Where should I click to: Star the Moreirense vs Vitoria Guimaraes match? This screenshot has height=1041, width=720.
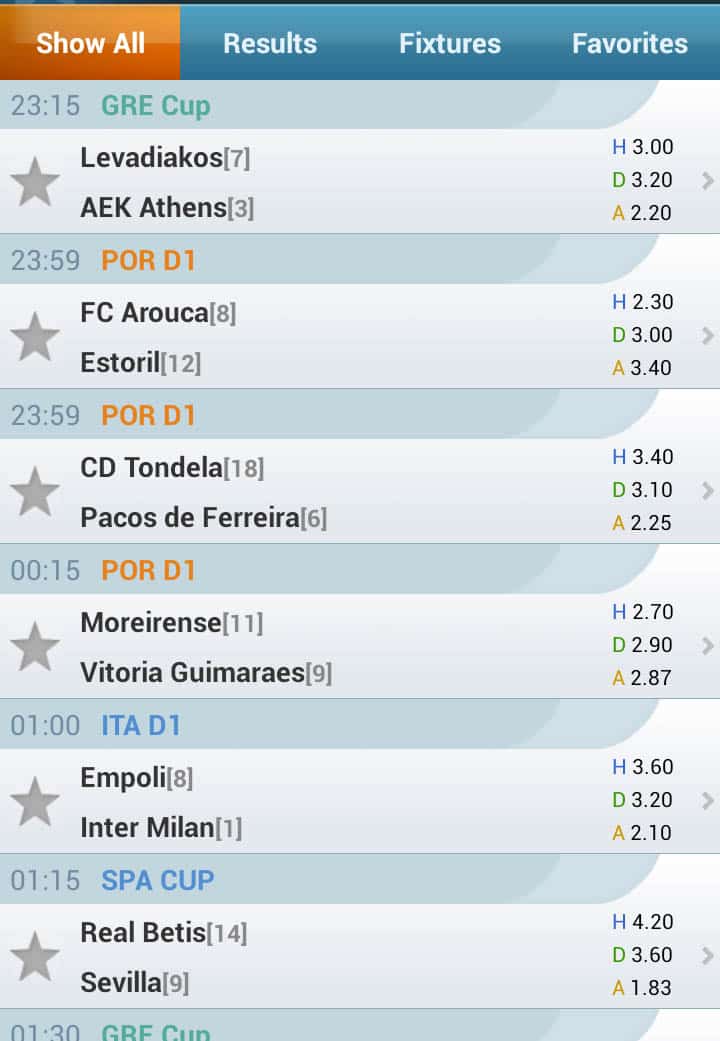[35, 647]
